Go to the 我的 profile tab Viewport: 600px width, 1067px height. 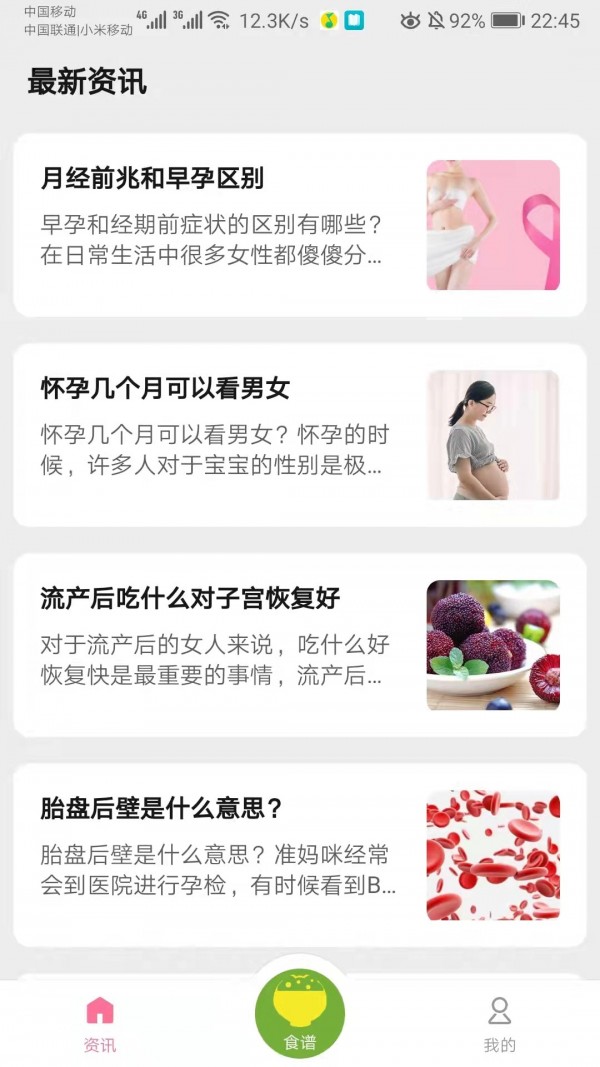[499, 1023]
